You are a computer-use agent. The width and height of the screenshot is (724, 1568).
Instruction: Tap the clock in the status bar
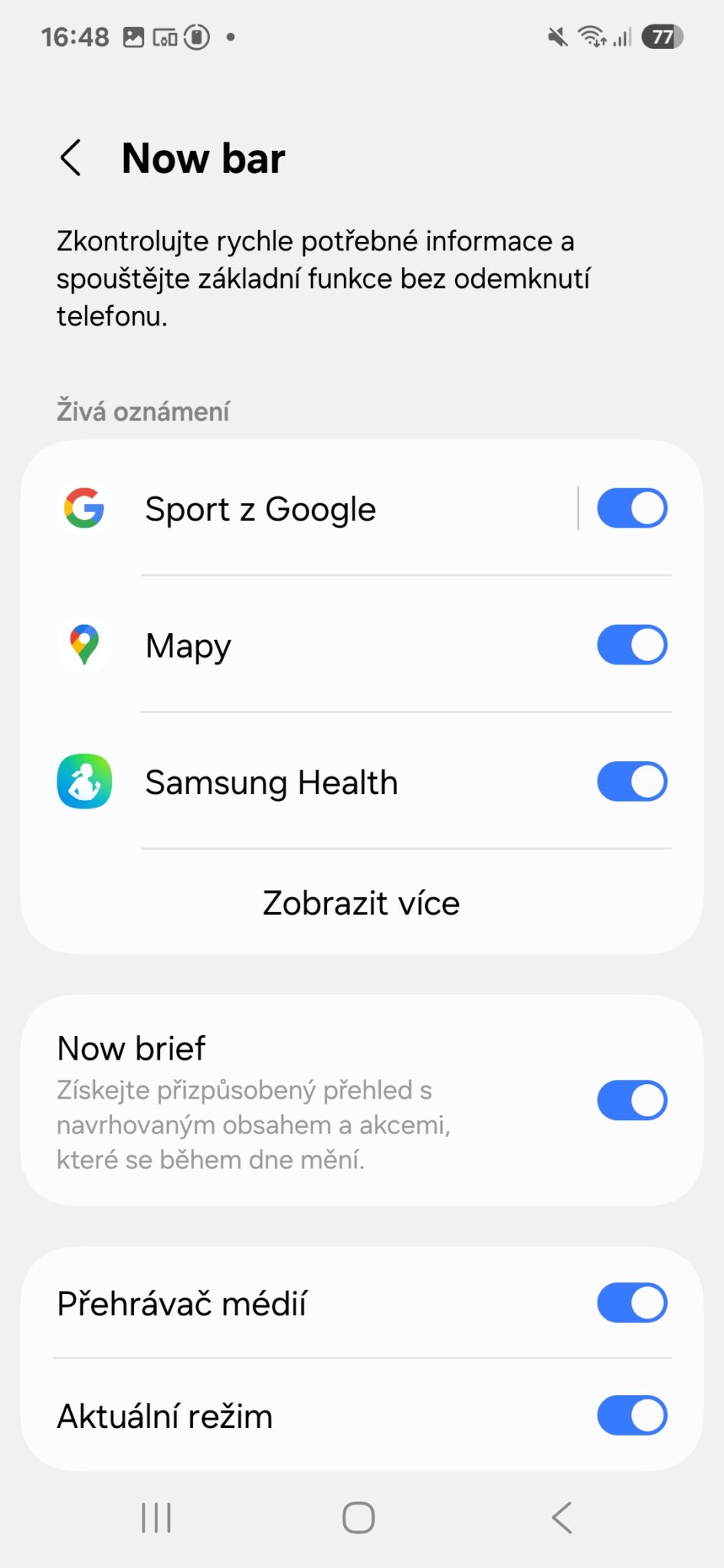74,34
